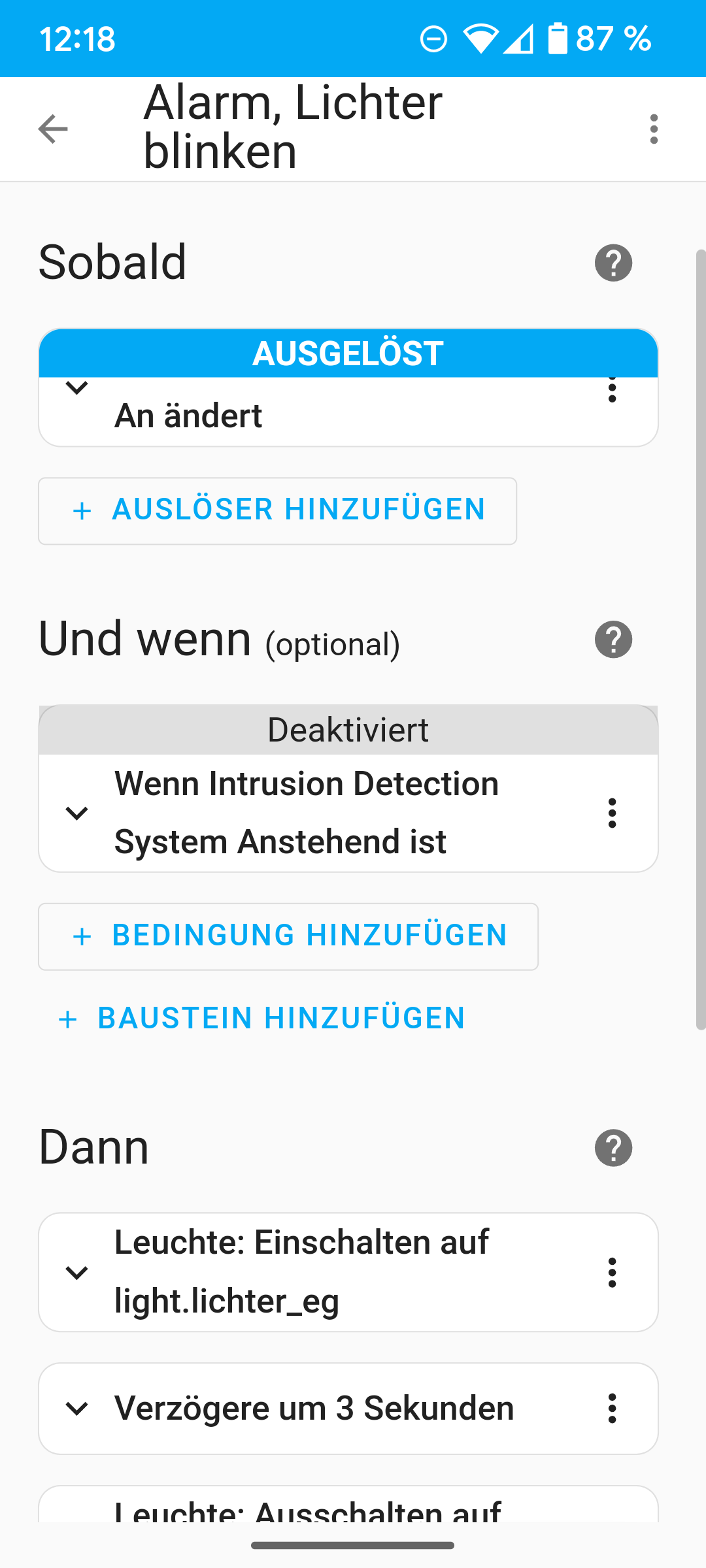Tap Bedingung hinzufügen button

click(288, 936)
